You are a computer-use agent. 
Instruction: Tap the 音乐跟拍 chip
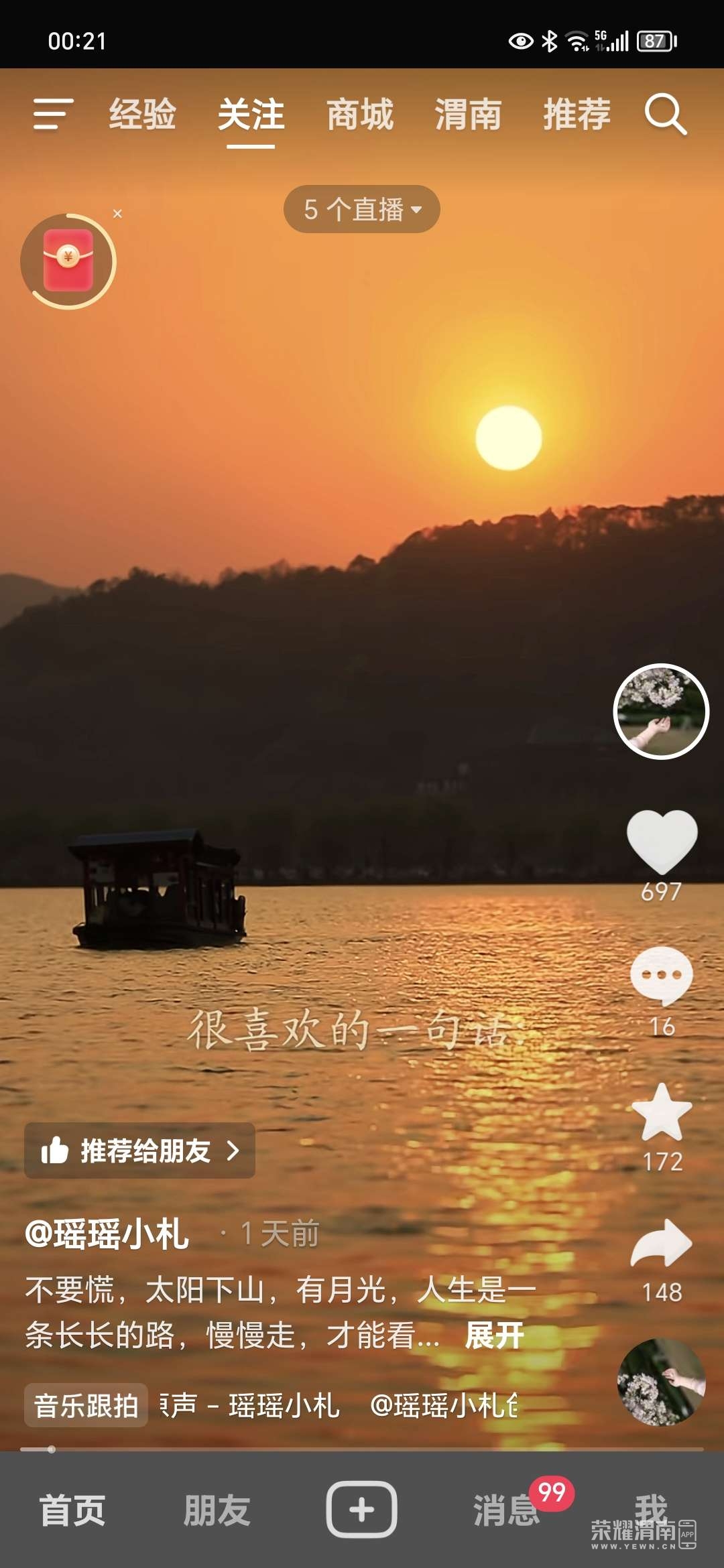86,1405
